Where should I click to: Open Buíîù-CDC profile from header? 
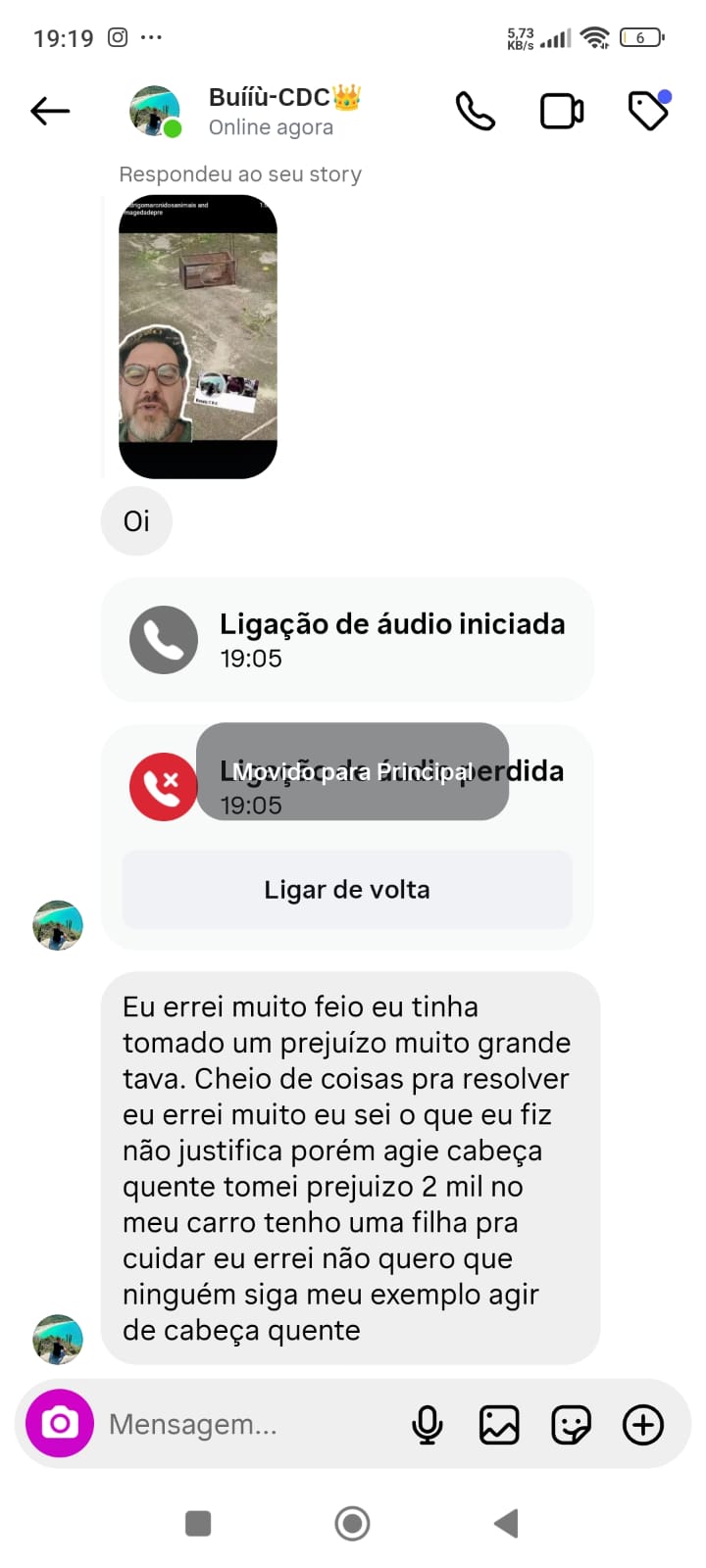(270, 111)
